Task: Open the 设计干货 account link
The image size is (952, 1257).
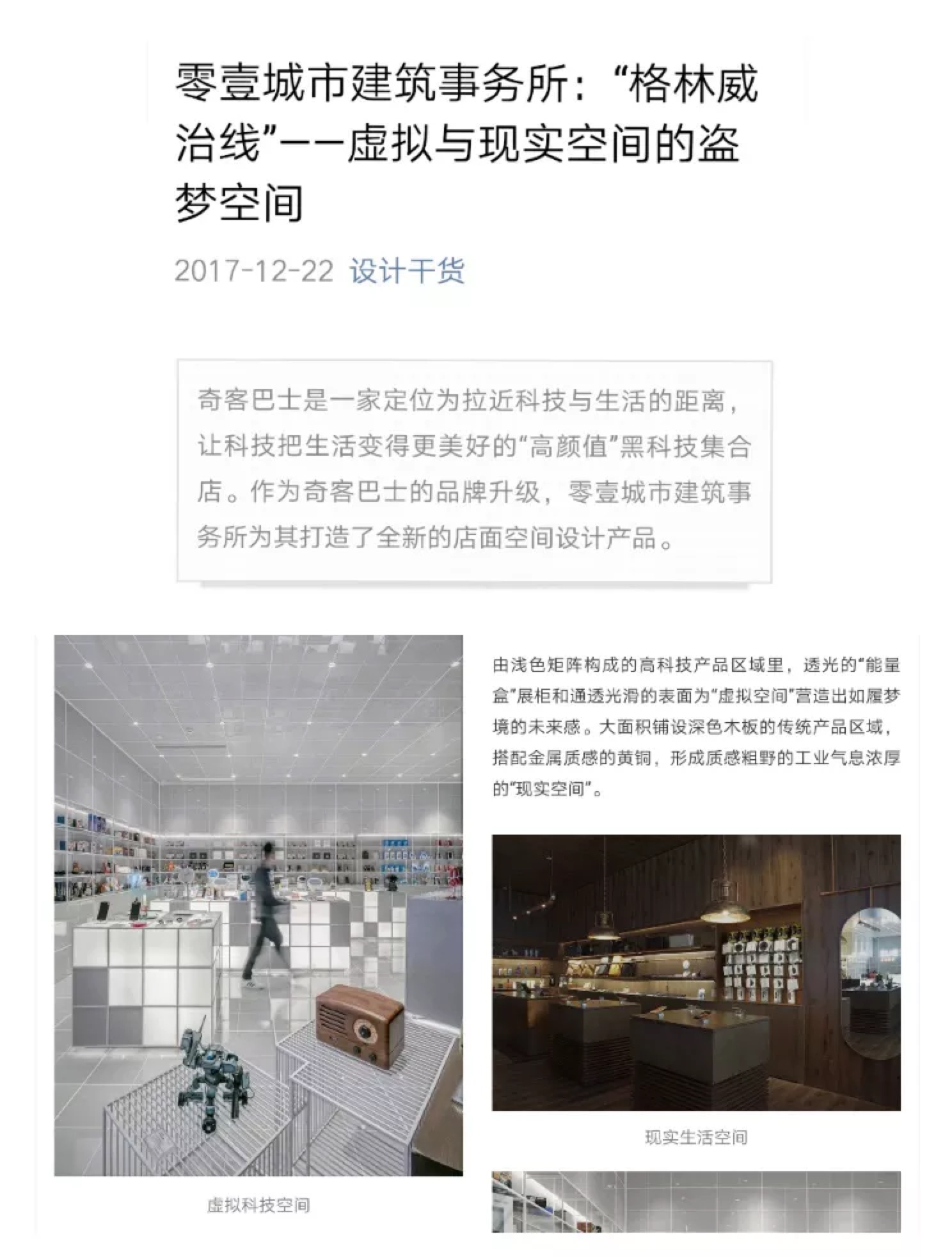Action: [x=407, y=271]
